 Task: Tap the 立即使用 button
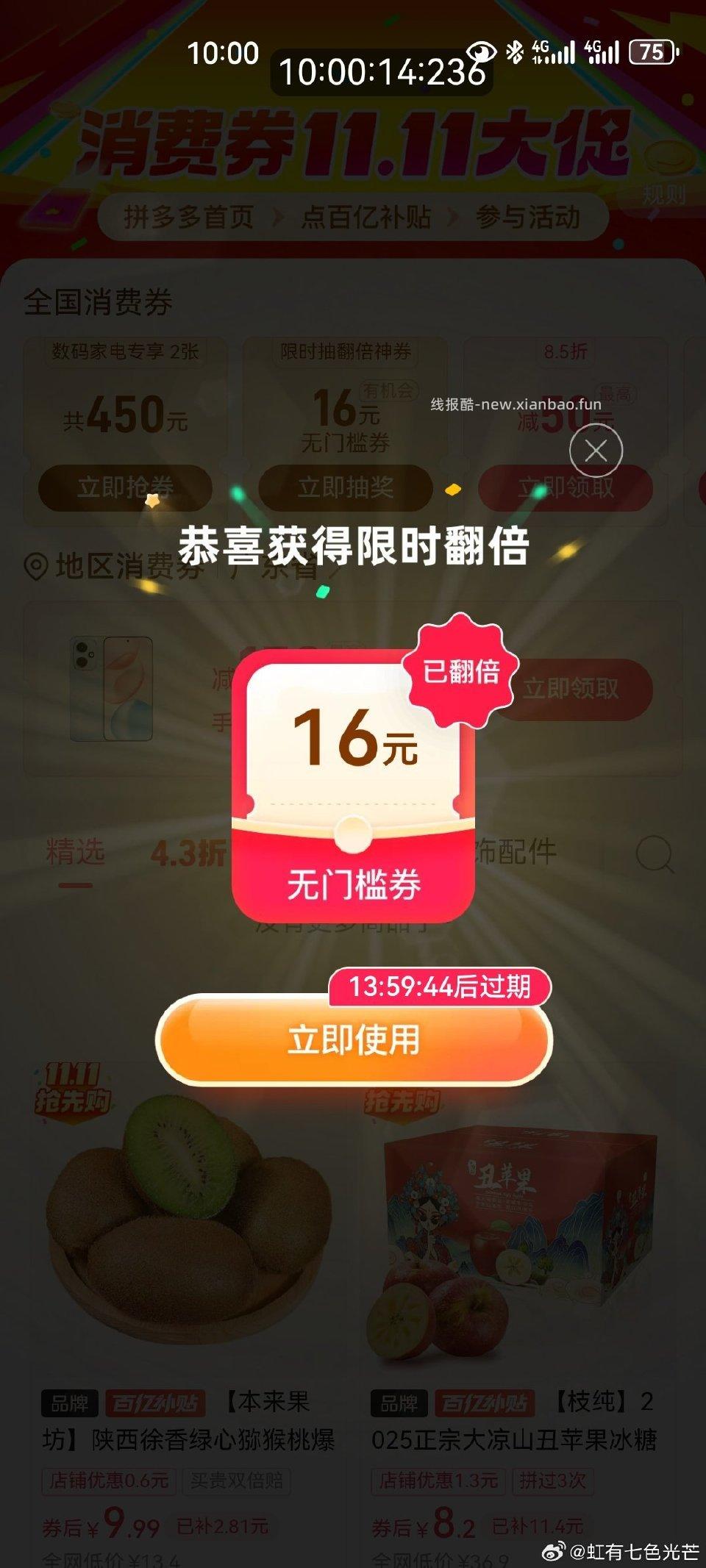pos(354,1041)
